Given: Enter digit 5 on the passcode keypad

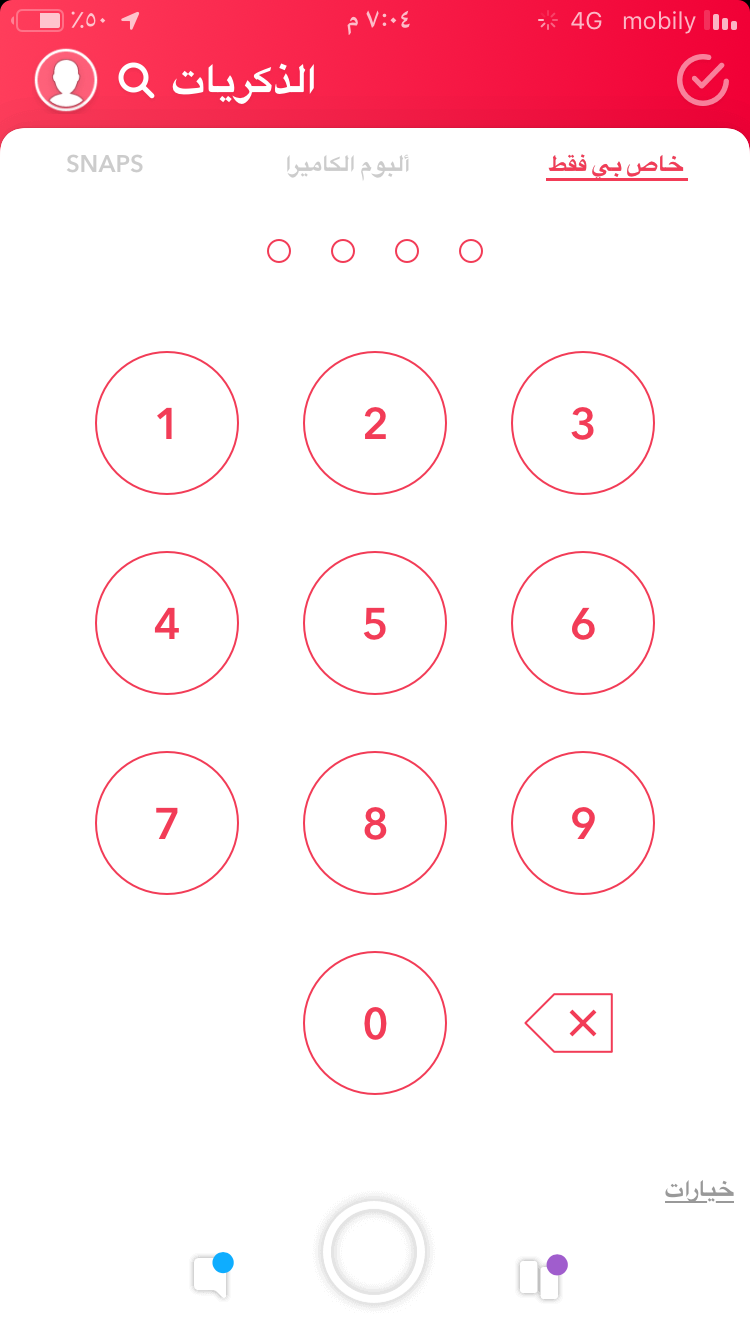Looking at the screenshot, I should 375,623.
